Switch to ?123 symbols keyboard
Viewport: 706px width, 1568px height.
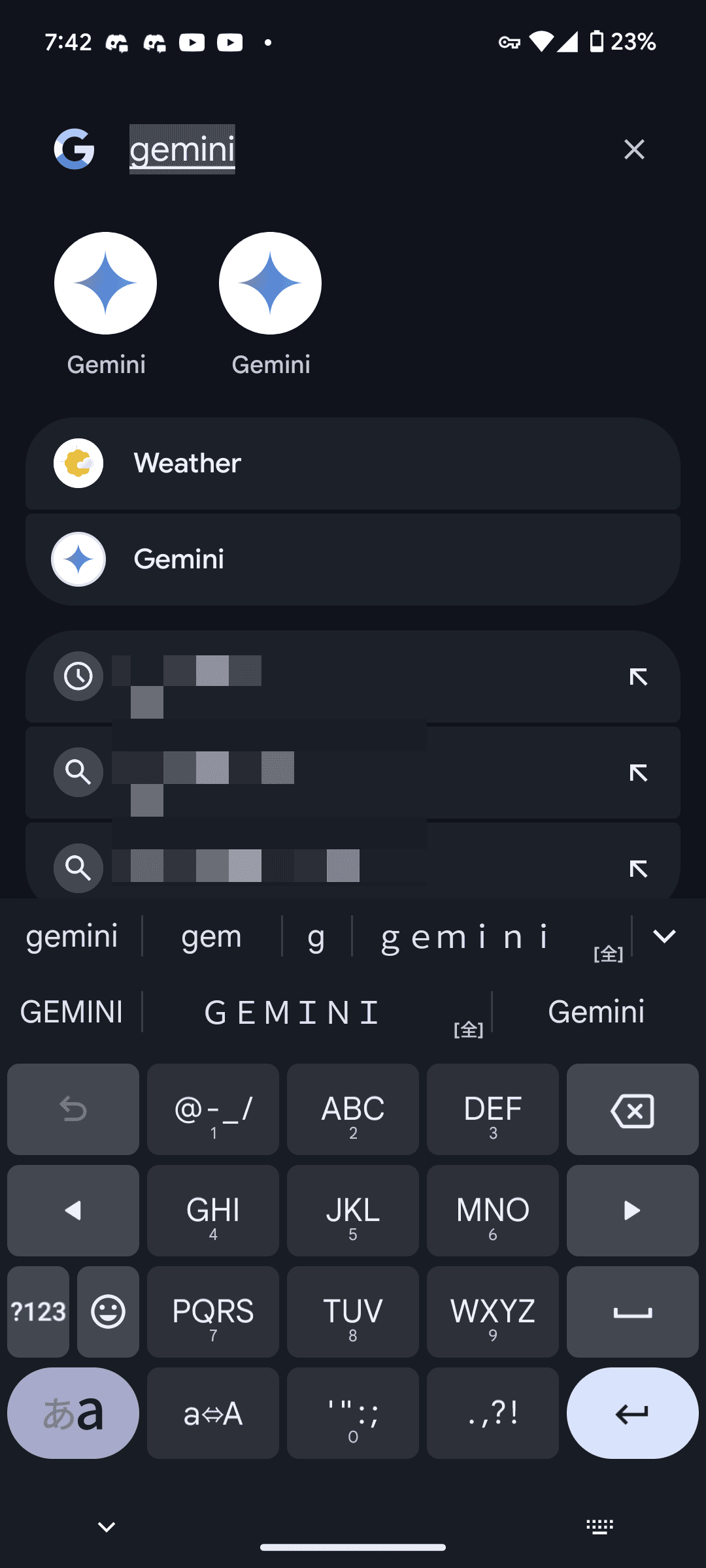click(x=39, y=1312)
